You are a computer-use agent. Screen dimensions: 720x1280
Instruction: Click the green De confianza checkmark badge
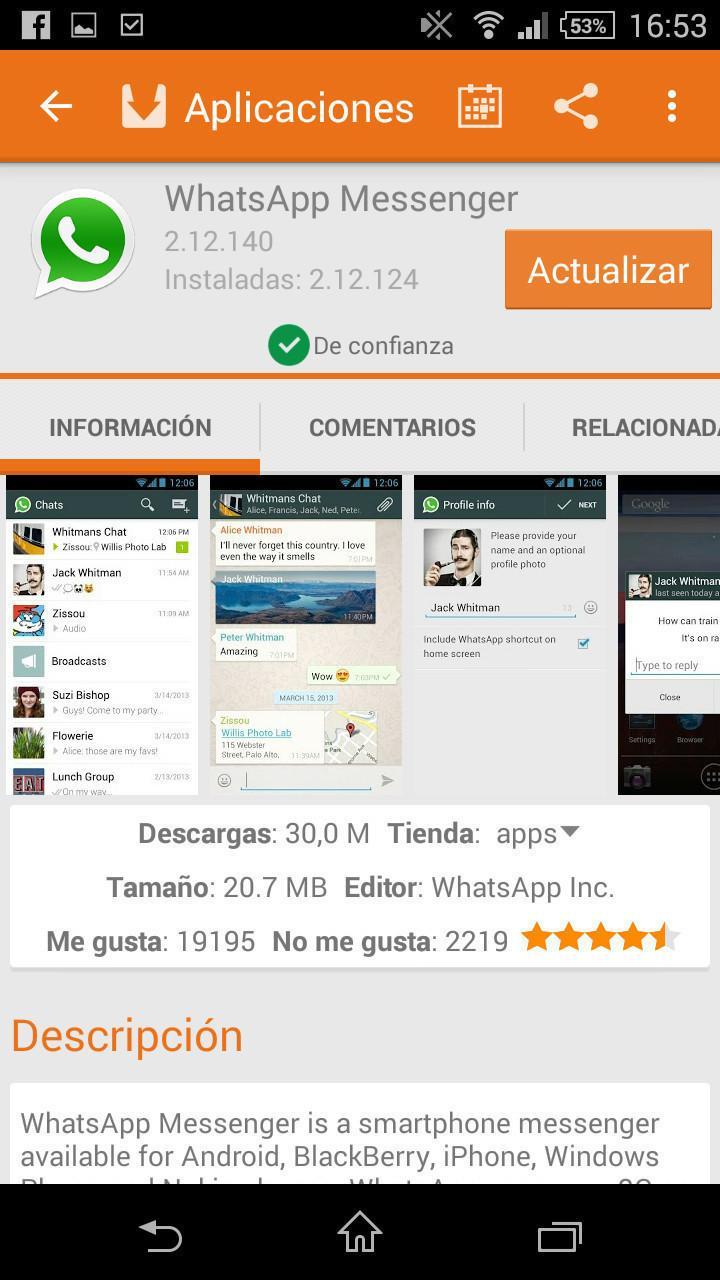pos(288,344)
